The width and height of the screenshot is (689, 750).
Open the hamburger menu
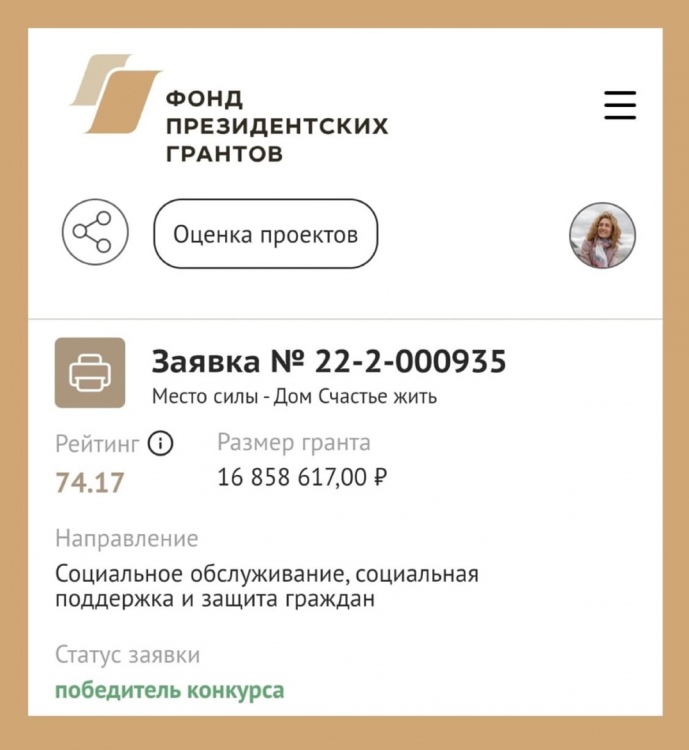(620, 105)
